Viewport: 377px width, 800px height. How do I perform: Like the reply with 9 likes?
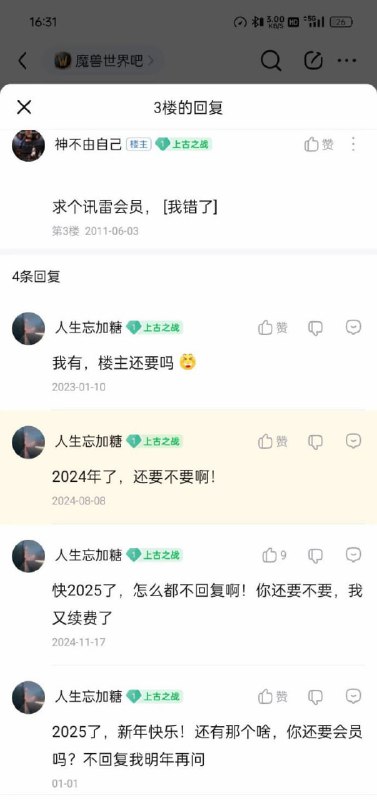[x=274, y=555]
